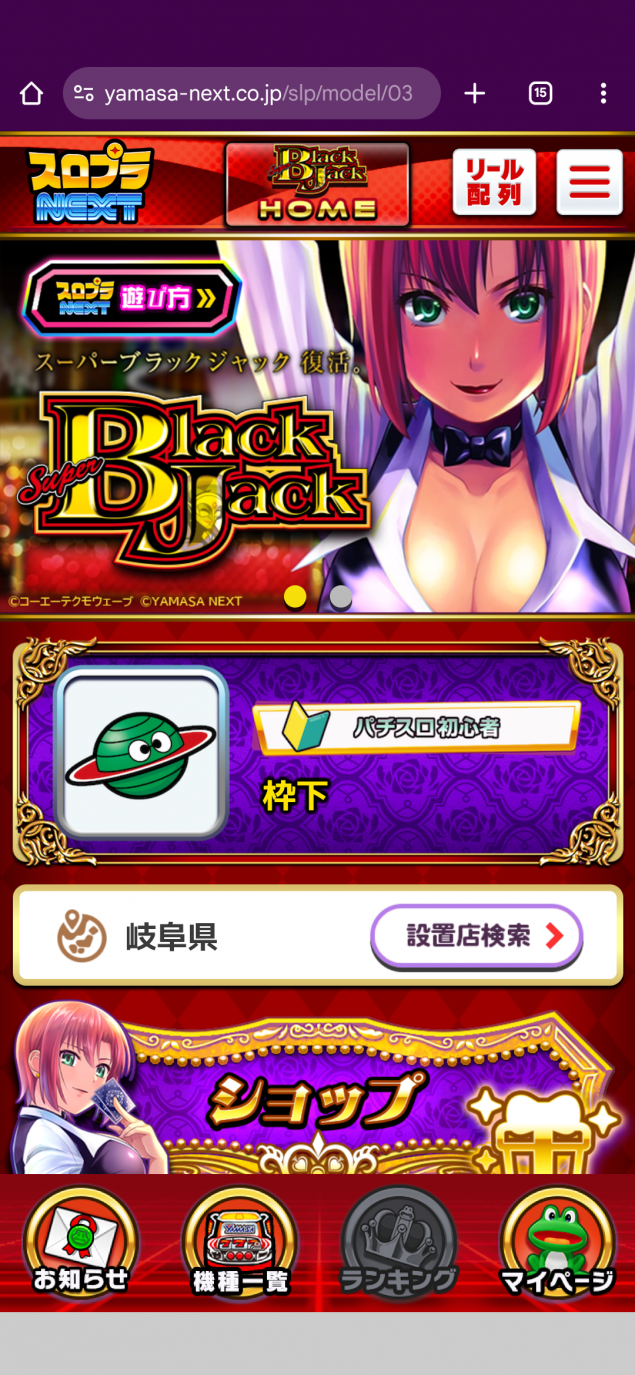
Task: Open the browser overflow menu
Action: pos(603,94)
